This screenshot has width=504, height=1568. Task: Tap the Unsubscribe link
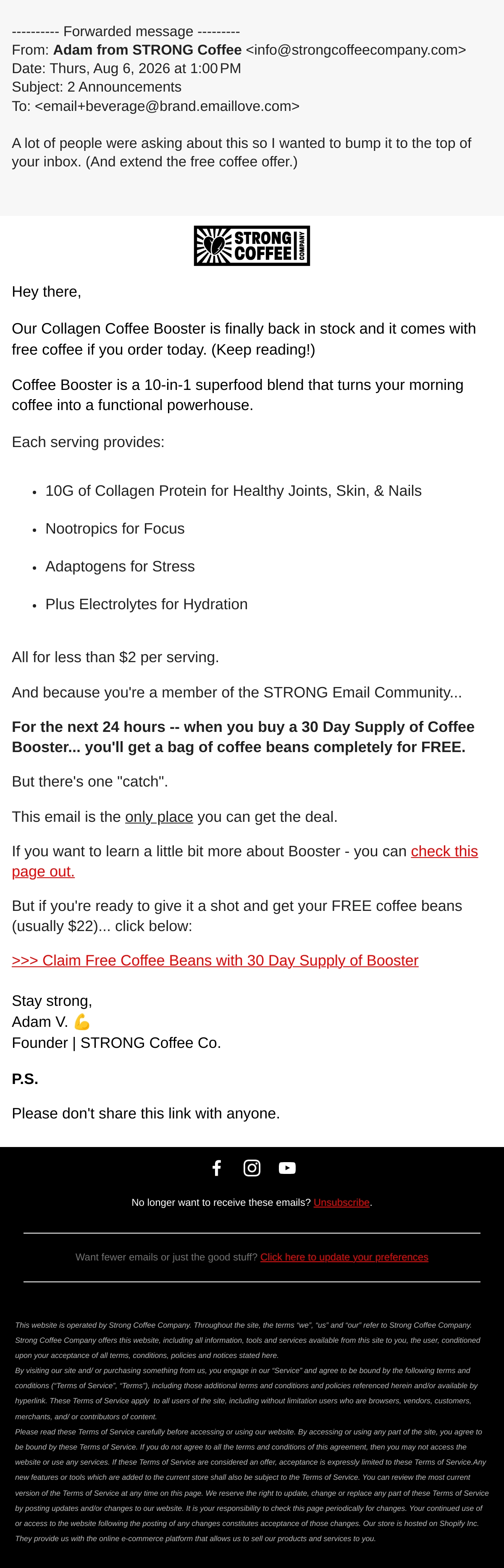pos(341,1202)
